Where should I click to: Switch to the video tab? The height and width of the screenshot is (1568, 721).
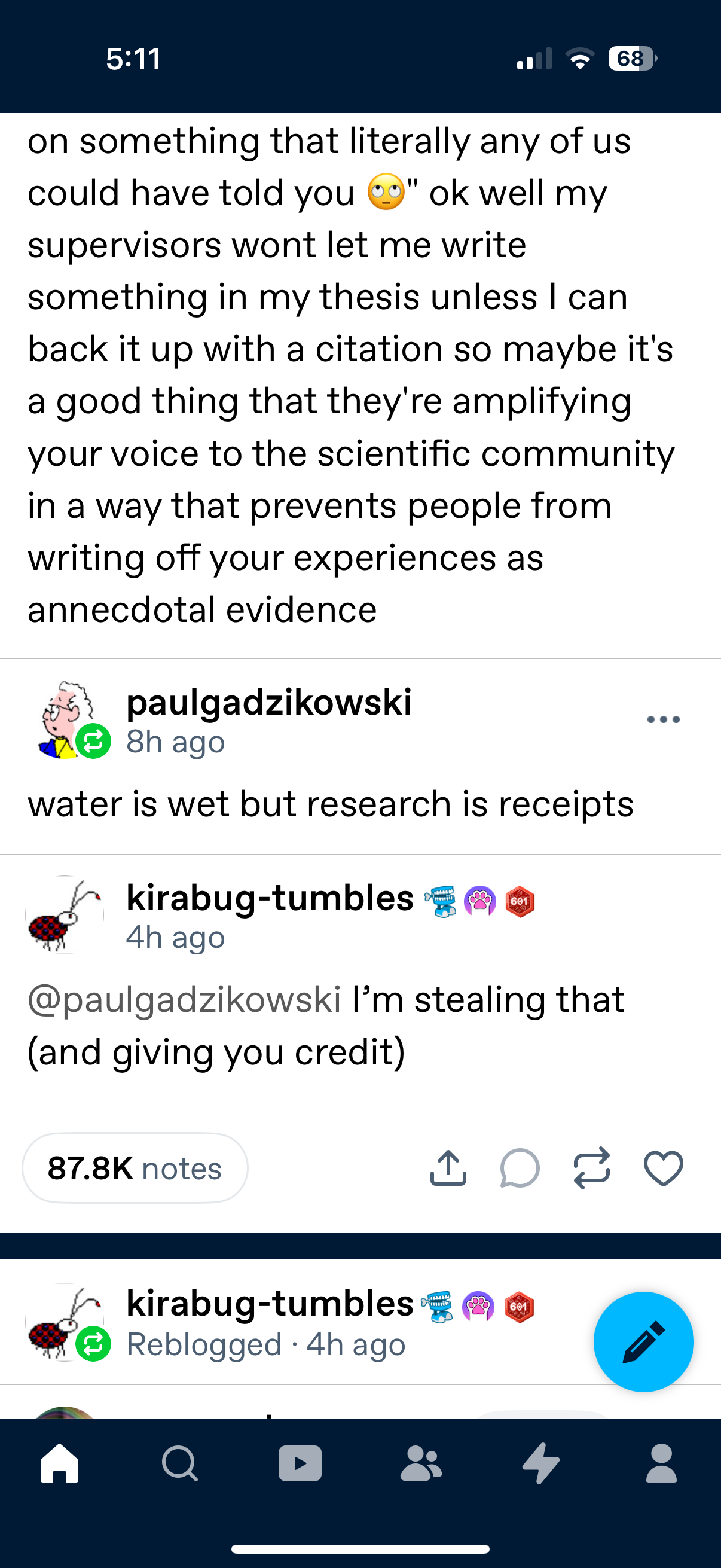(300, 1463)
